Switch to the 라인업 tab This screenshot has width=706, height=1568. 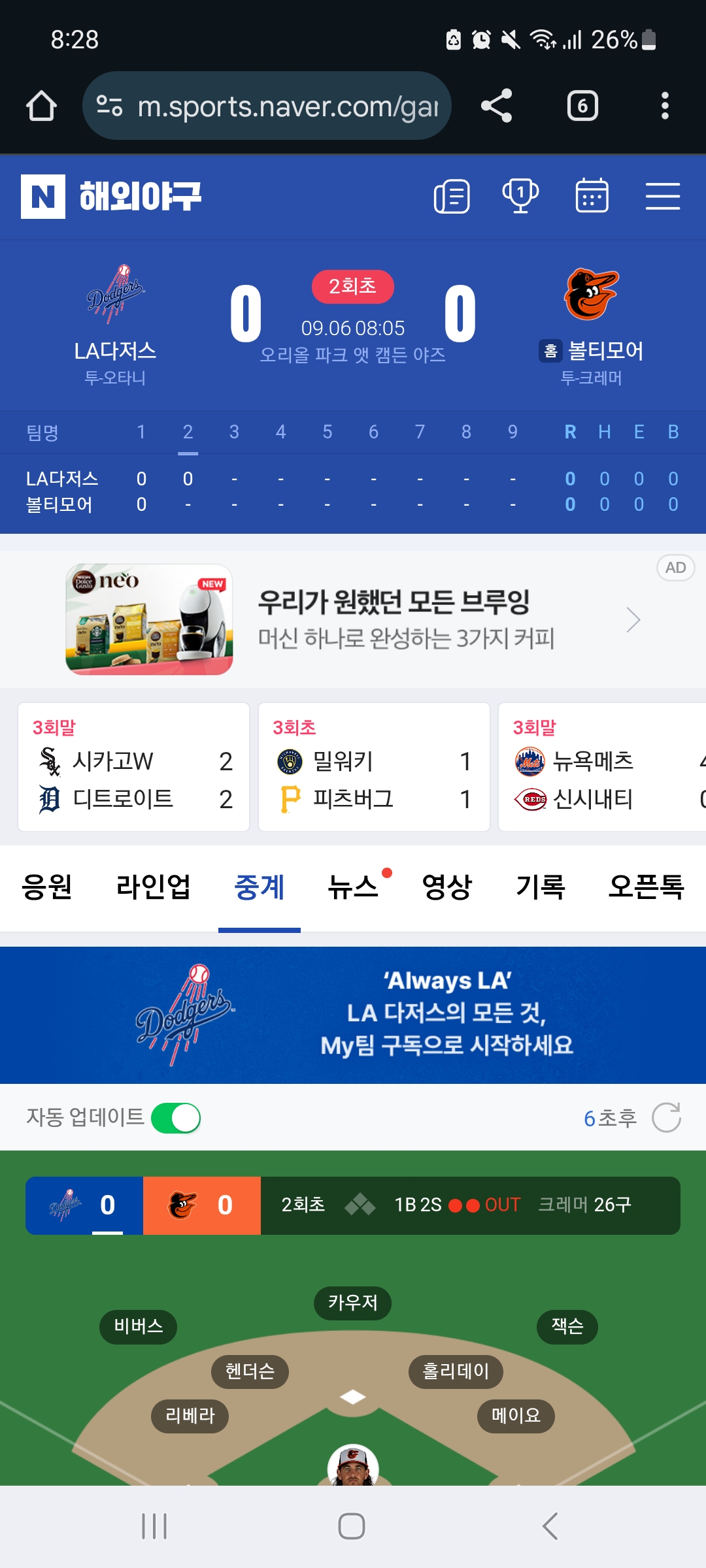click(x=153, y=887)
